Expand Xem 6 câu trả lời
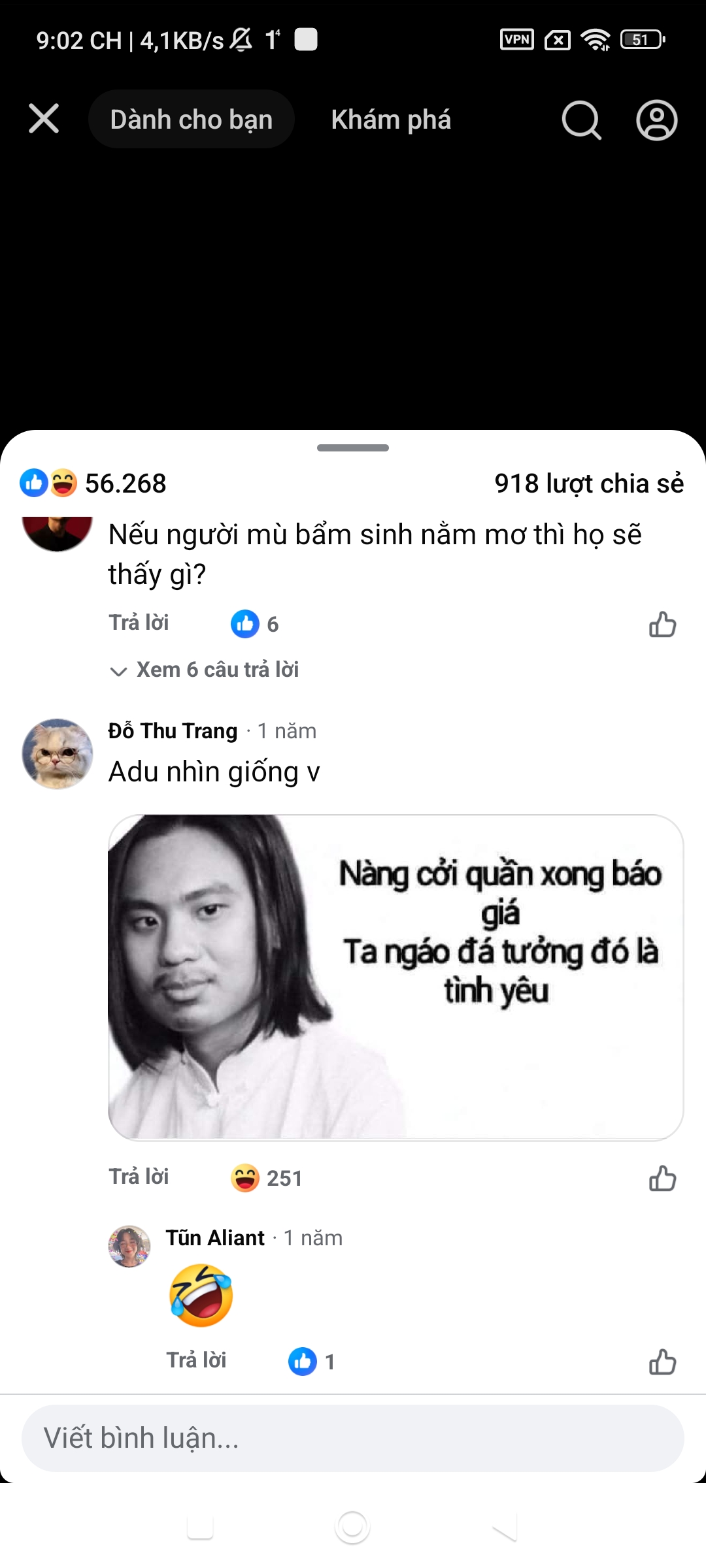 [x=216, y=670]
